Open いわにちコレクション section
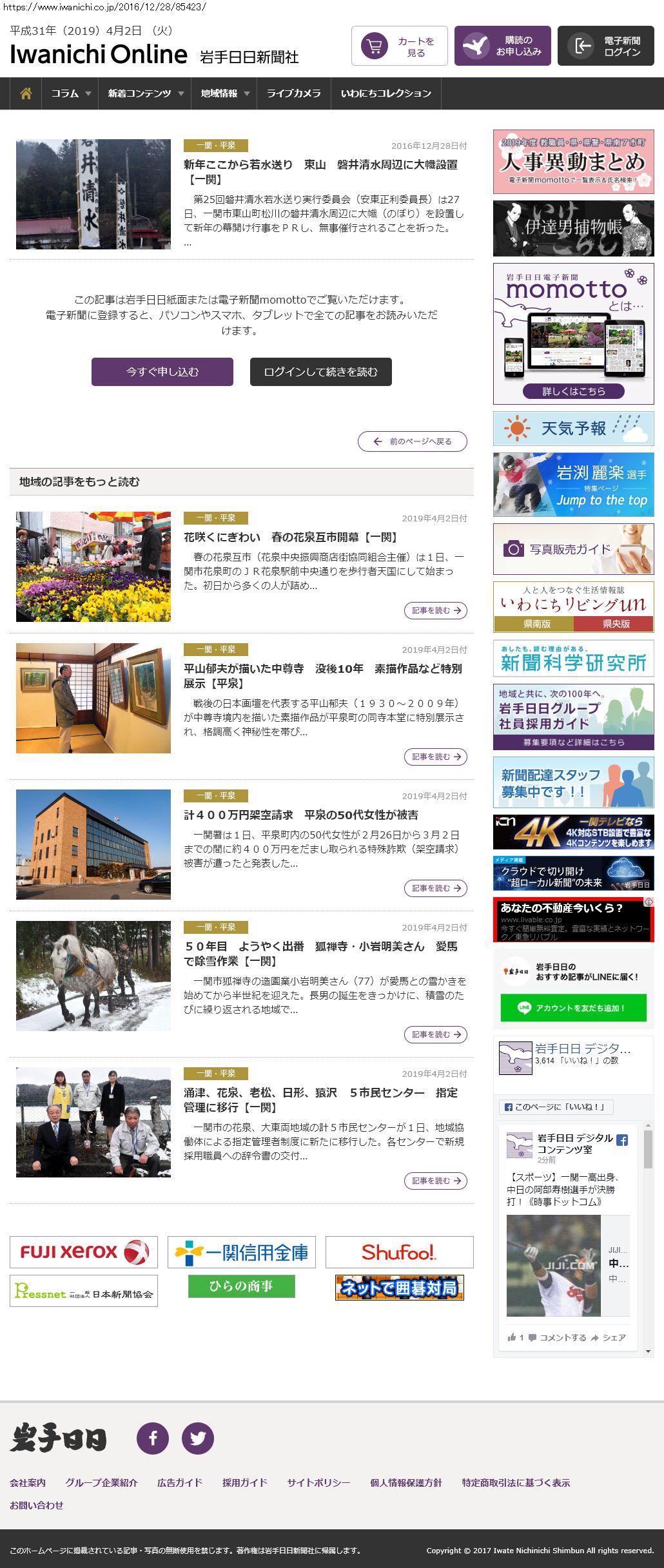Viewport: 664px width, 1568px height. [x=386, y=94]
